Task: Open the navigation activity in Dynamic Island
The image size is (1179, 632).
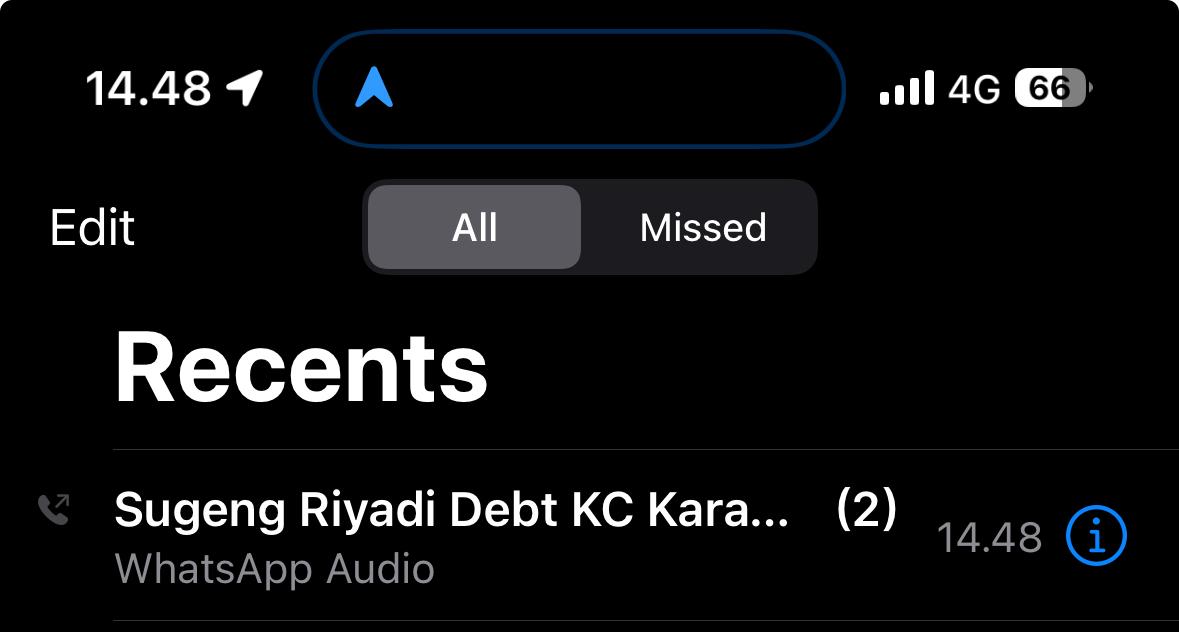Action: [x=579, y=89]
